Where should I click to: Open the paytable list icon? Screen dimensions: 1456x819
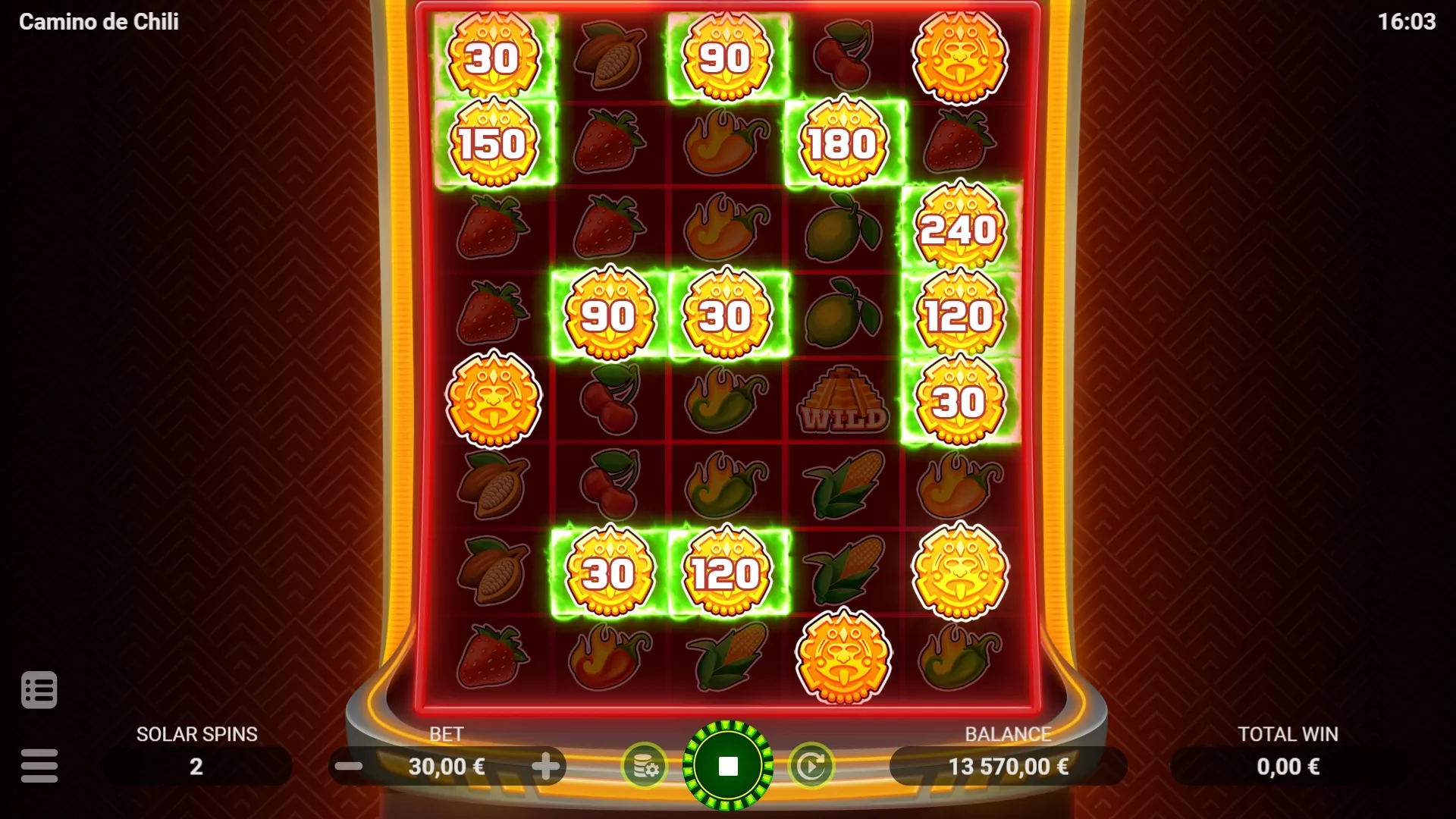39,690
